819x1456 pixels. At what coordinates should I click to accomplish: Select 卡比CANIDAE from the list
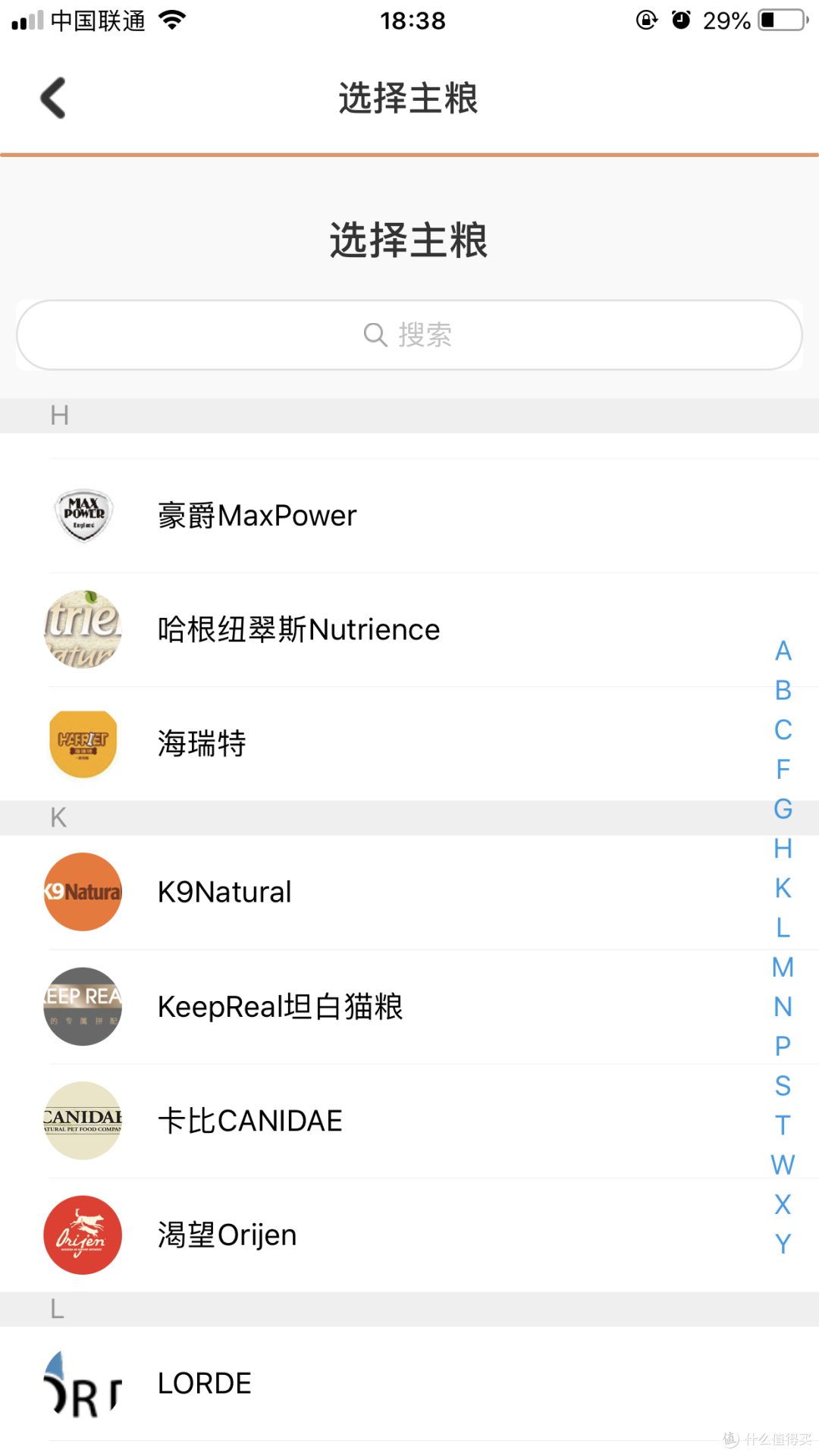pyautogui.click(x=409, y=1120)
